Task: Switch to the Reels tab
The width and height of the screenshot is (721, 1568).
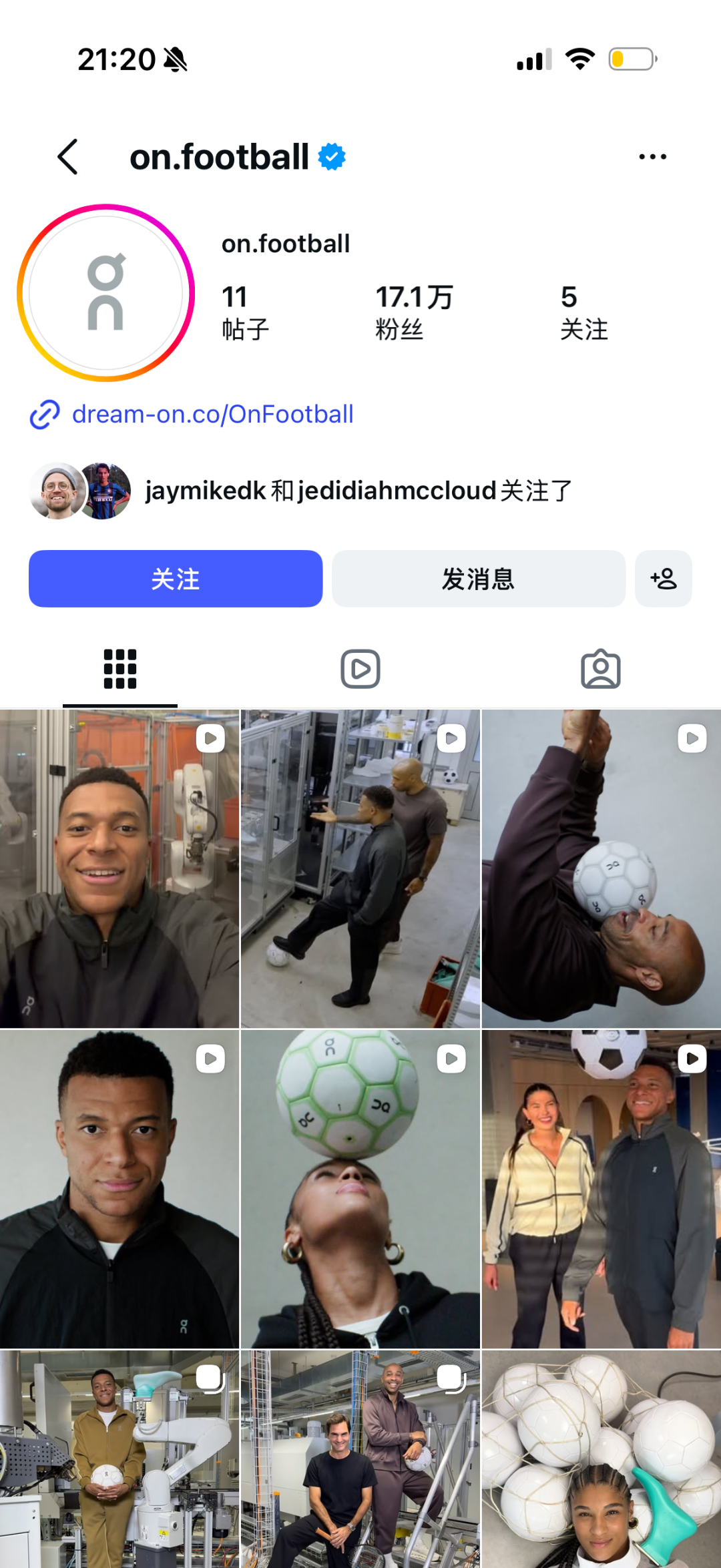Action: point(360,669)
